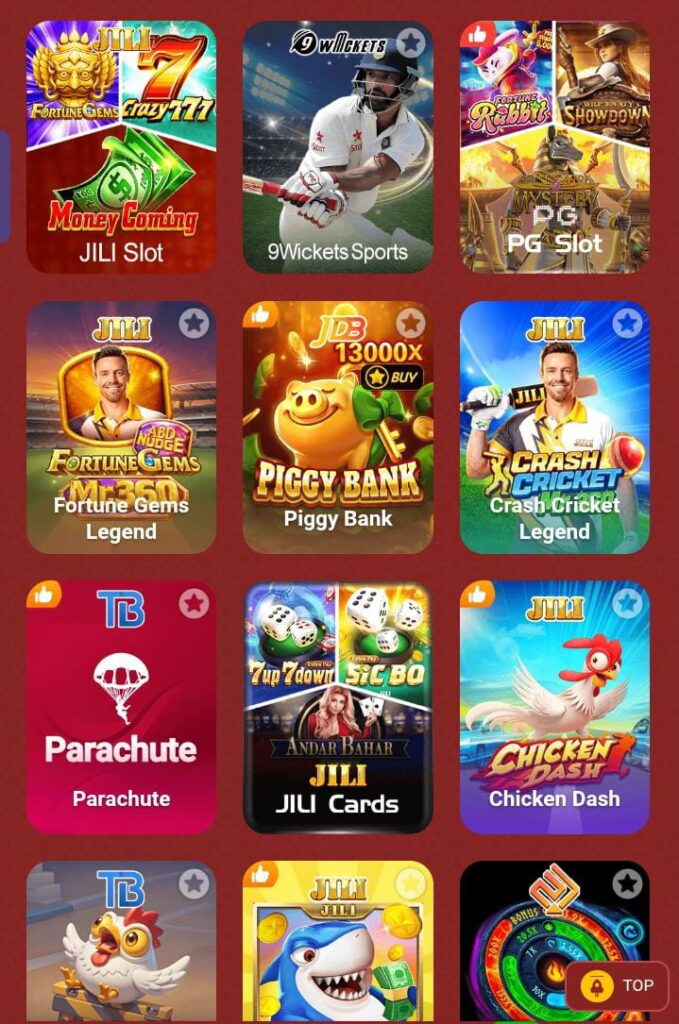Launch Crash Cricket Legend game
This screenshot has width=679, height=1024.
pyautogui.click(x=554, y=427)
